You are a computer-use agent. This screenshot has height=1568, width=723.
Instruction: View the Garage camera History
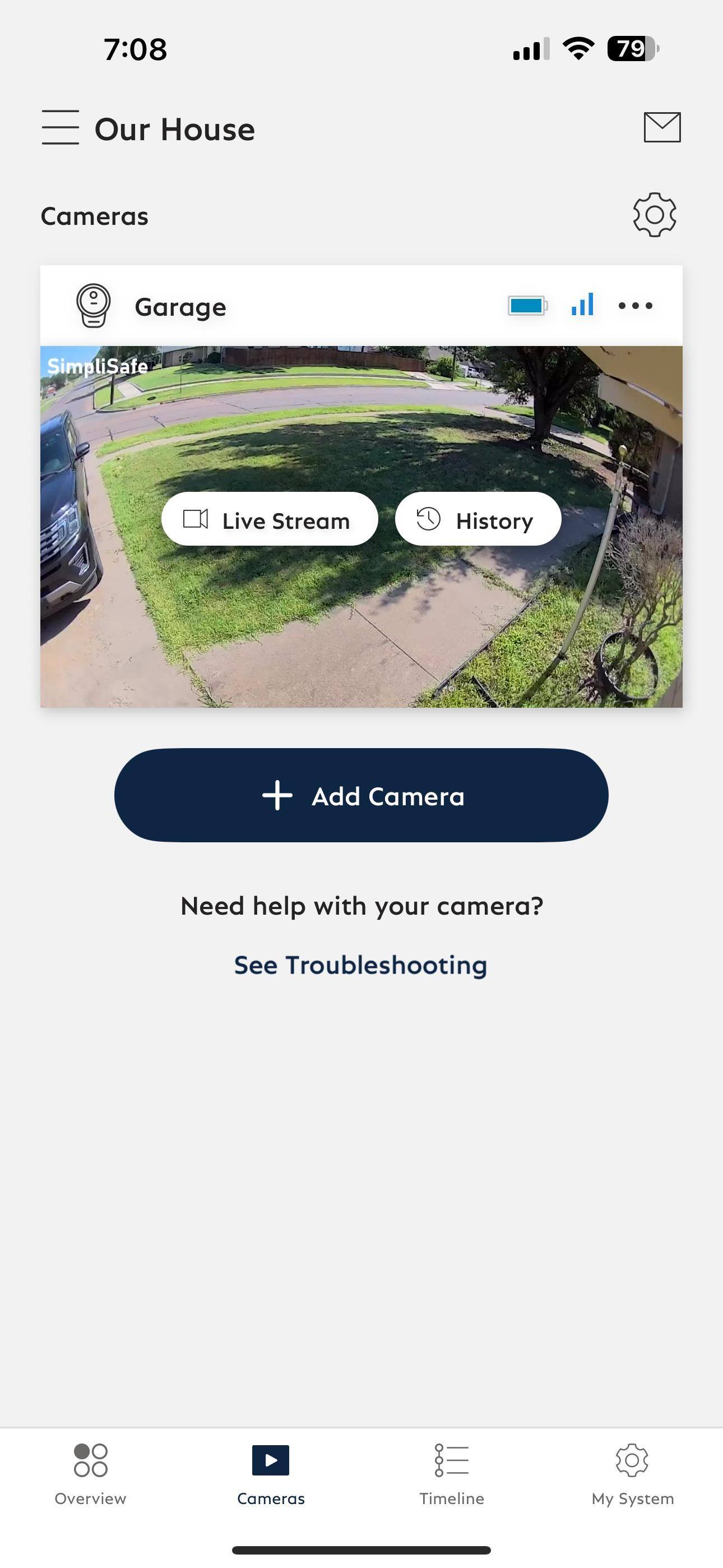click(x=478, y=519)
